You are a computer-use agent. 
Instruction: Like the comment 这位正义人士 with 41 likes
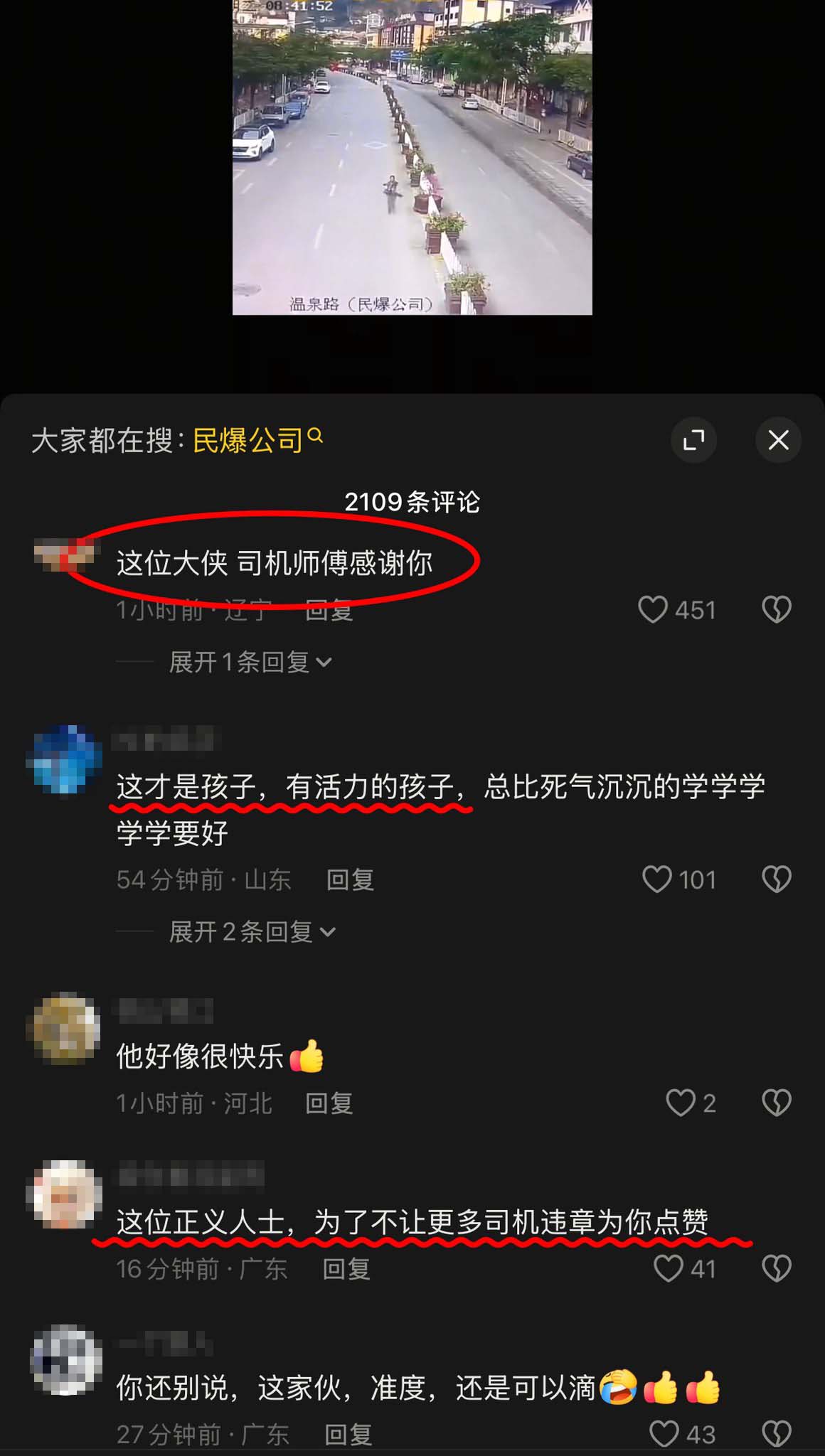pos(668,1268)
